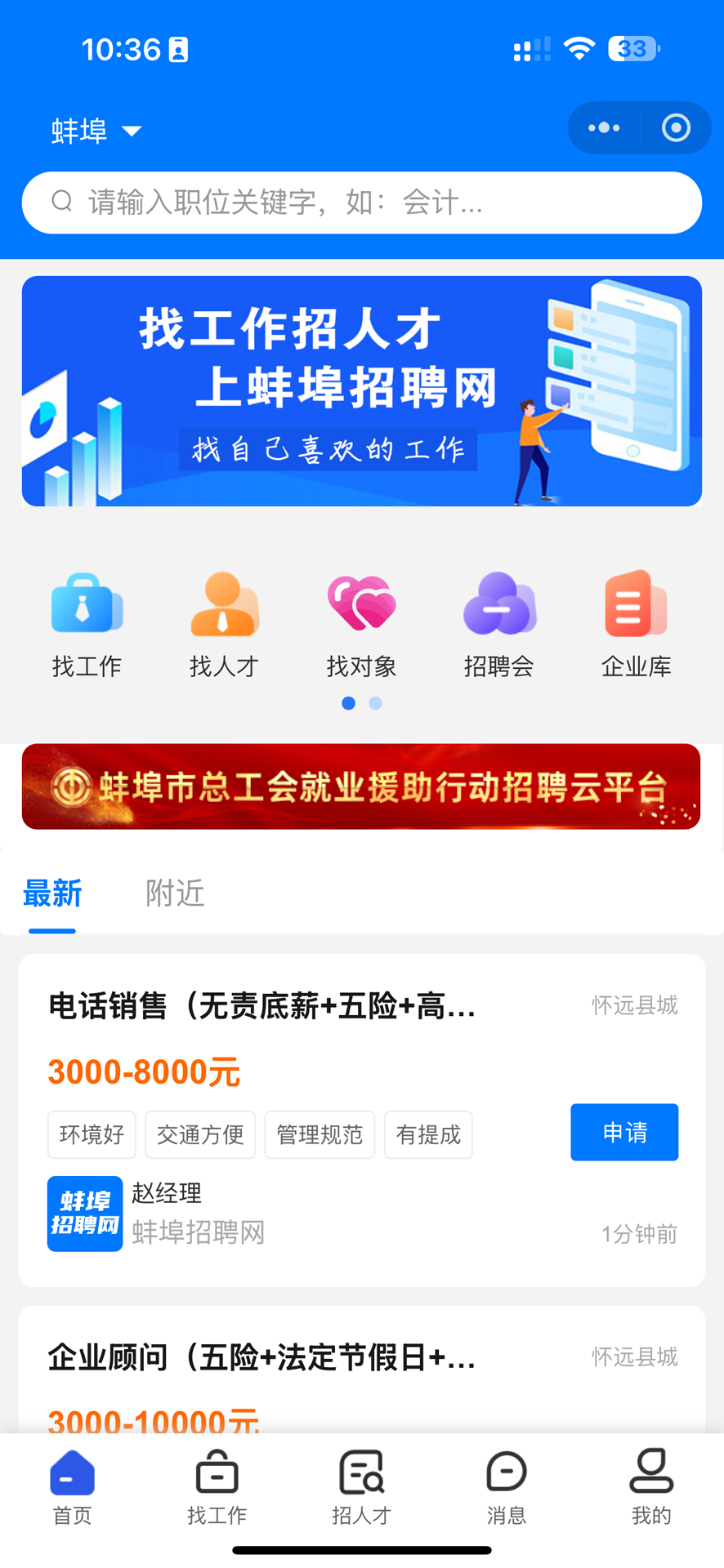
Task: Tap the job keyword search field
Action: coord(361,203)
